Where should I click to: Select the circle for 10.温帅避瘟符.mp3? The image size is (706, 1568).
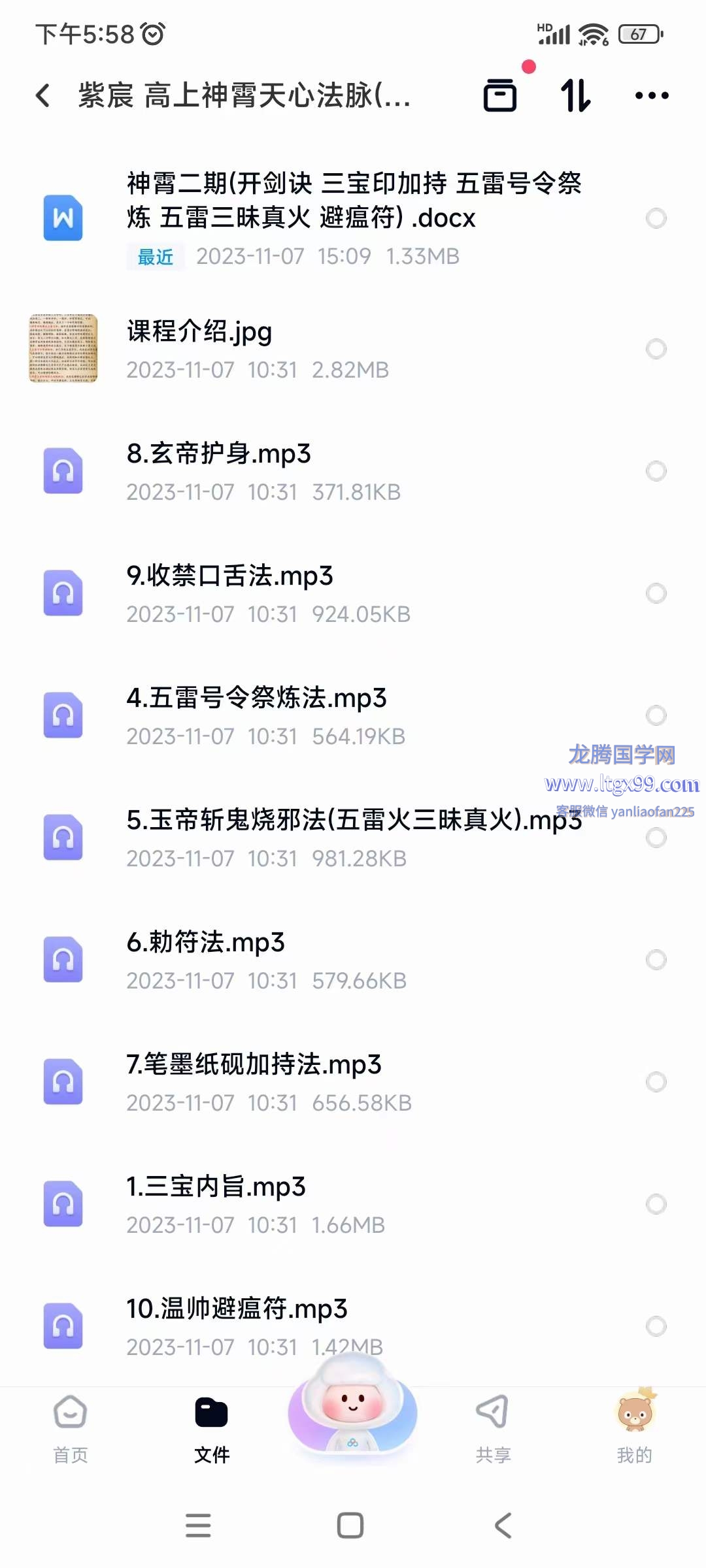coord(656,1326)
